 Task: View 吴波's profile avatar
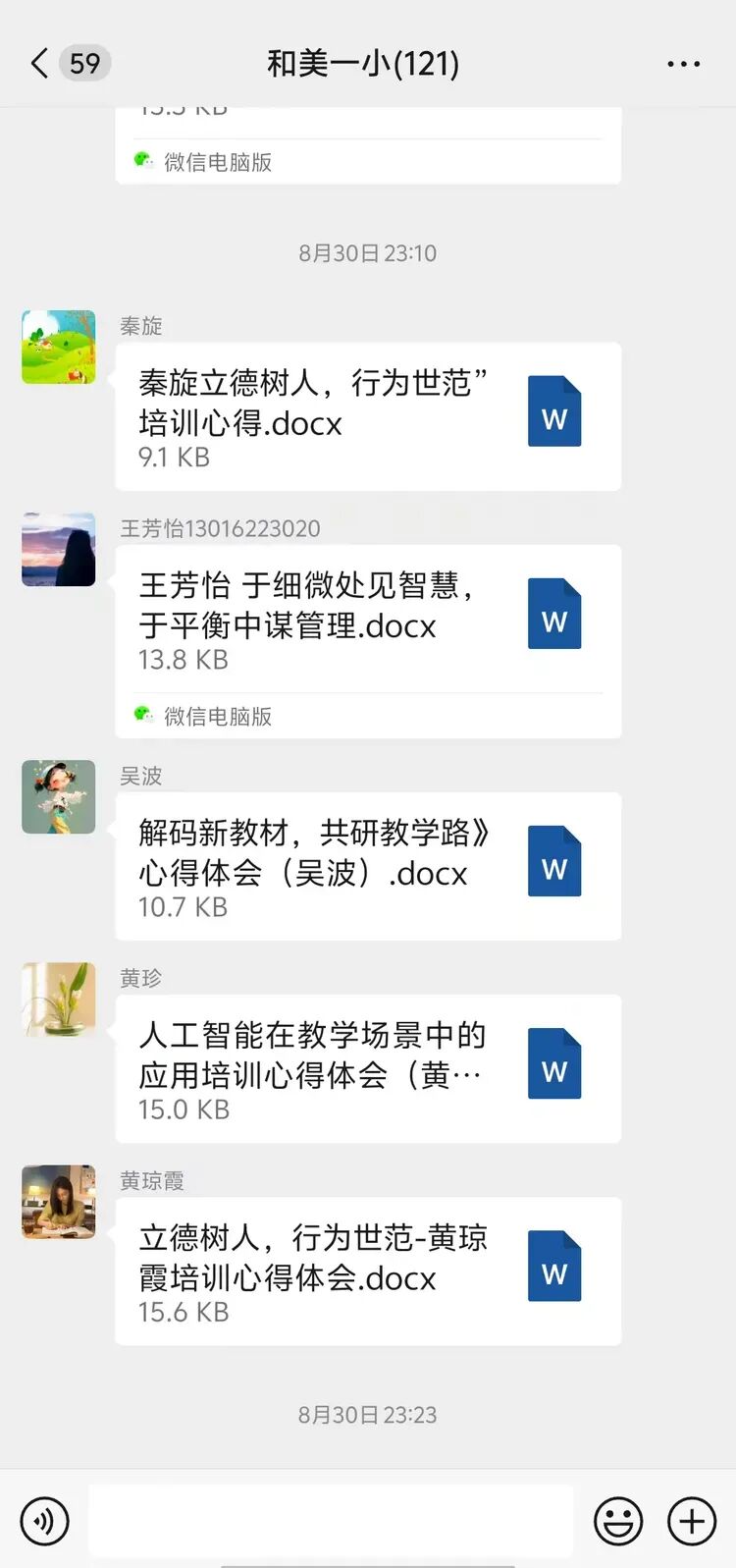pyautogui.click(x=59, y=796)
